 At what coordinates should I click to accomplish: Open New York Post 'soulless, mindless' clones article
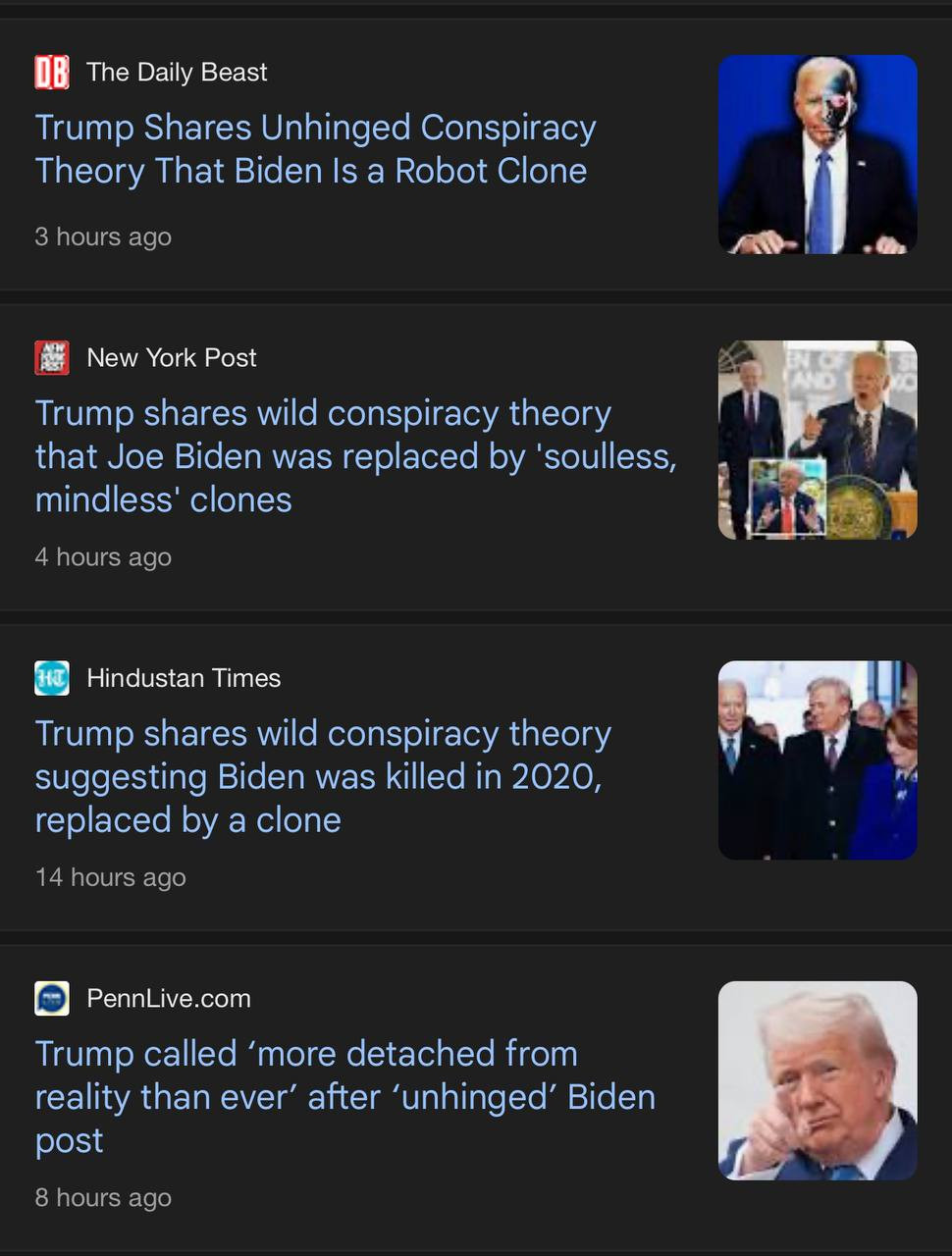[x=353, y=456]
